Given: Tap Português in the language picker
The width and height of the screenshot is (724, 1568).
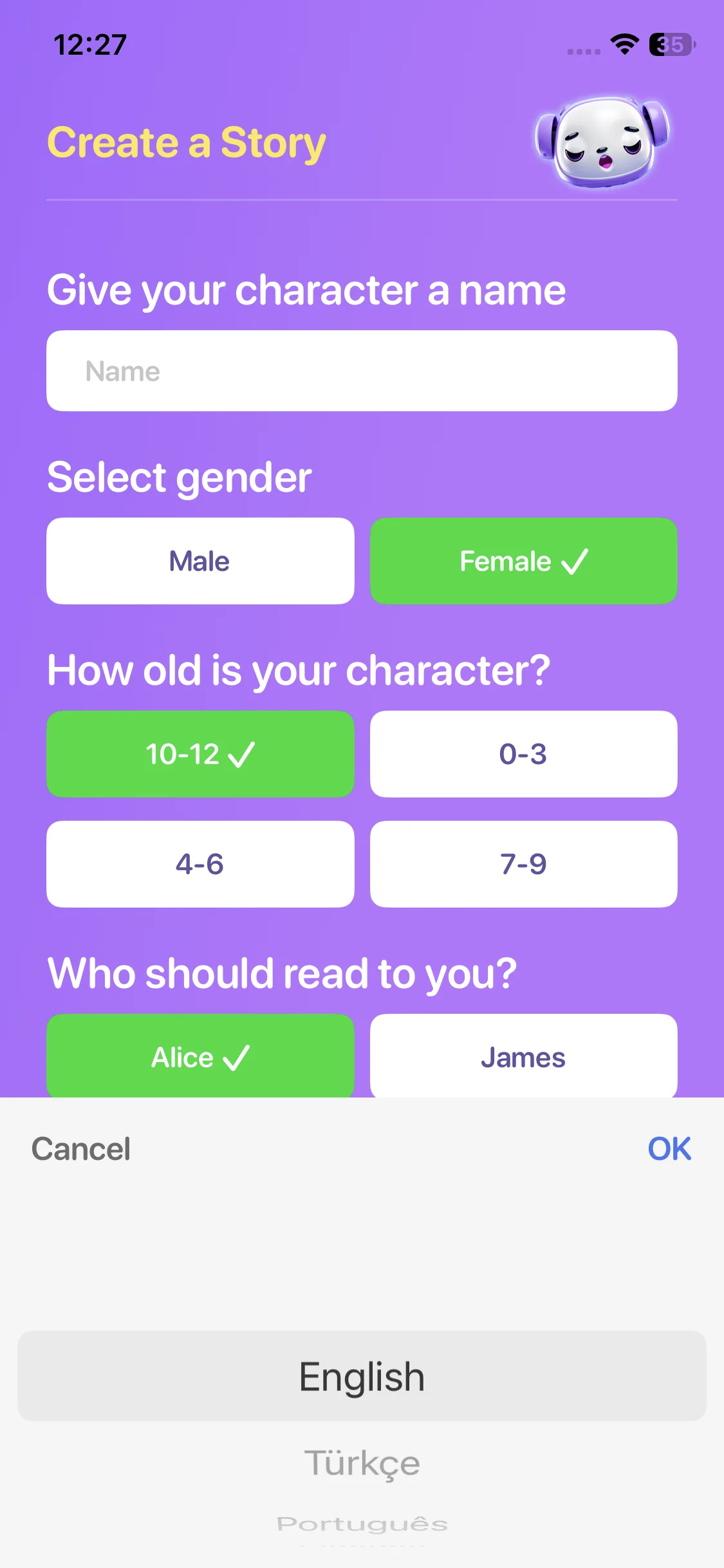Looking at the screenshot, I should 362,1524.
